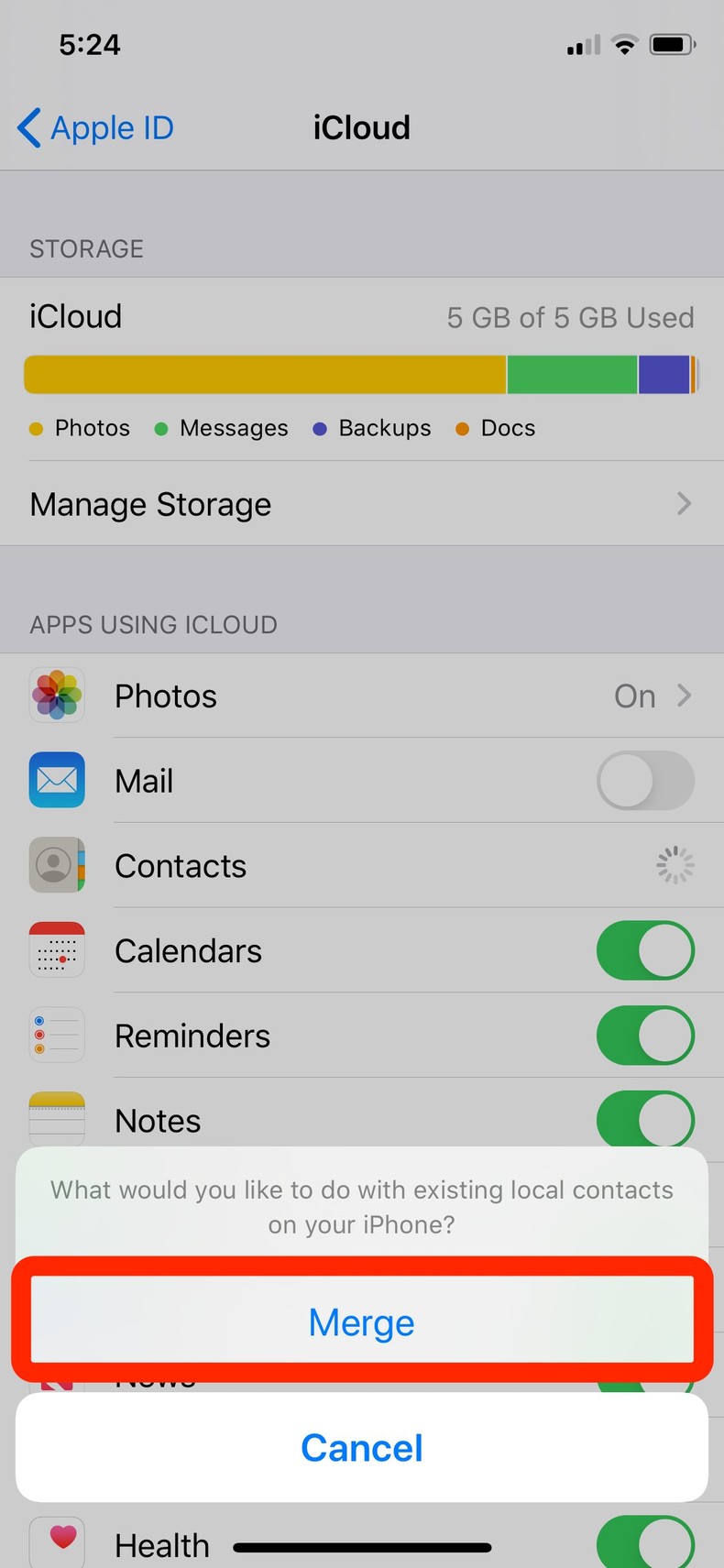Go back to Apple ID
The width and height of the screenshot is (724, 1568).
click(96, 128)
